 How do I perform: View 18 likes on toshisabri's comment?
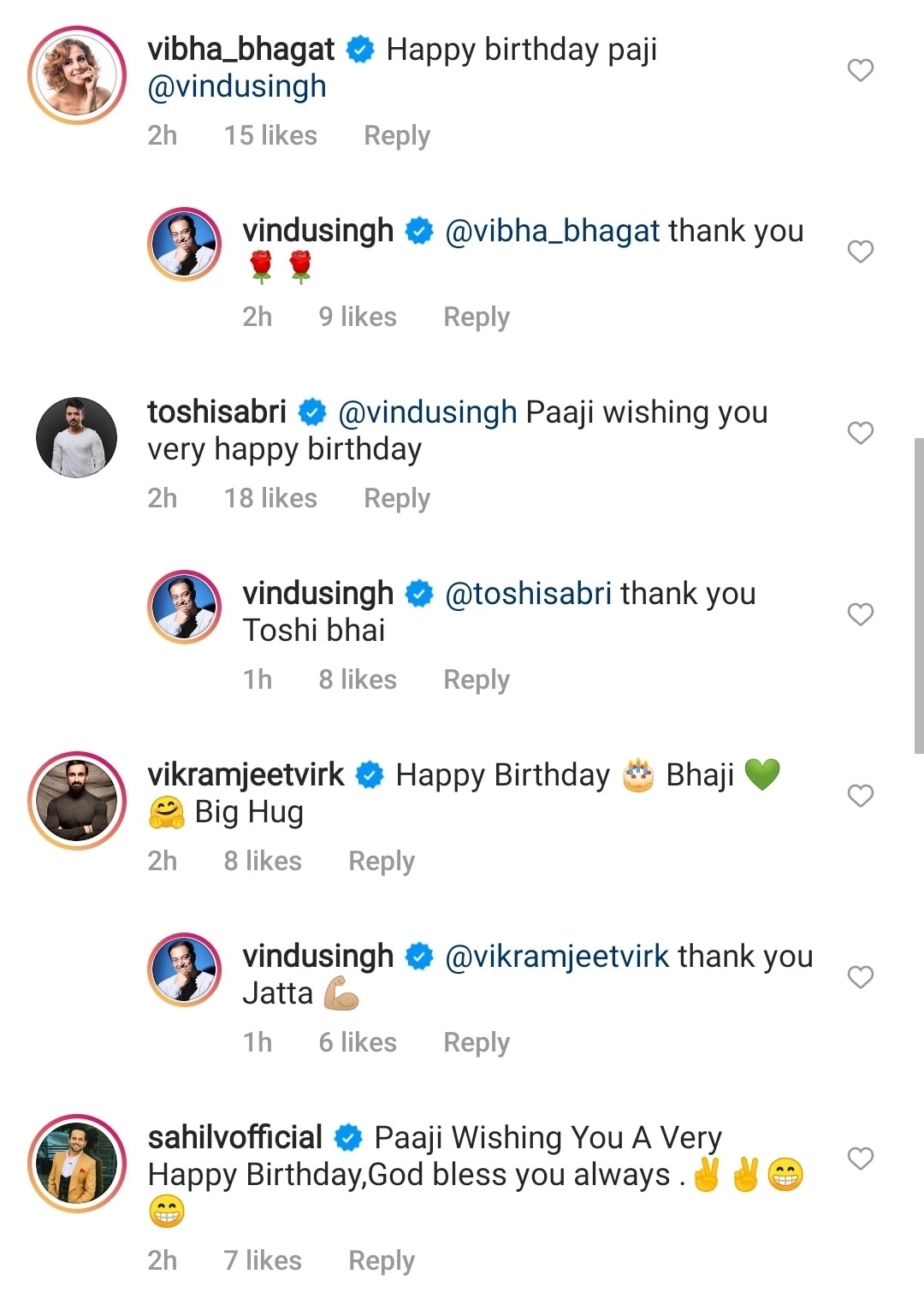(270, 499)
